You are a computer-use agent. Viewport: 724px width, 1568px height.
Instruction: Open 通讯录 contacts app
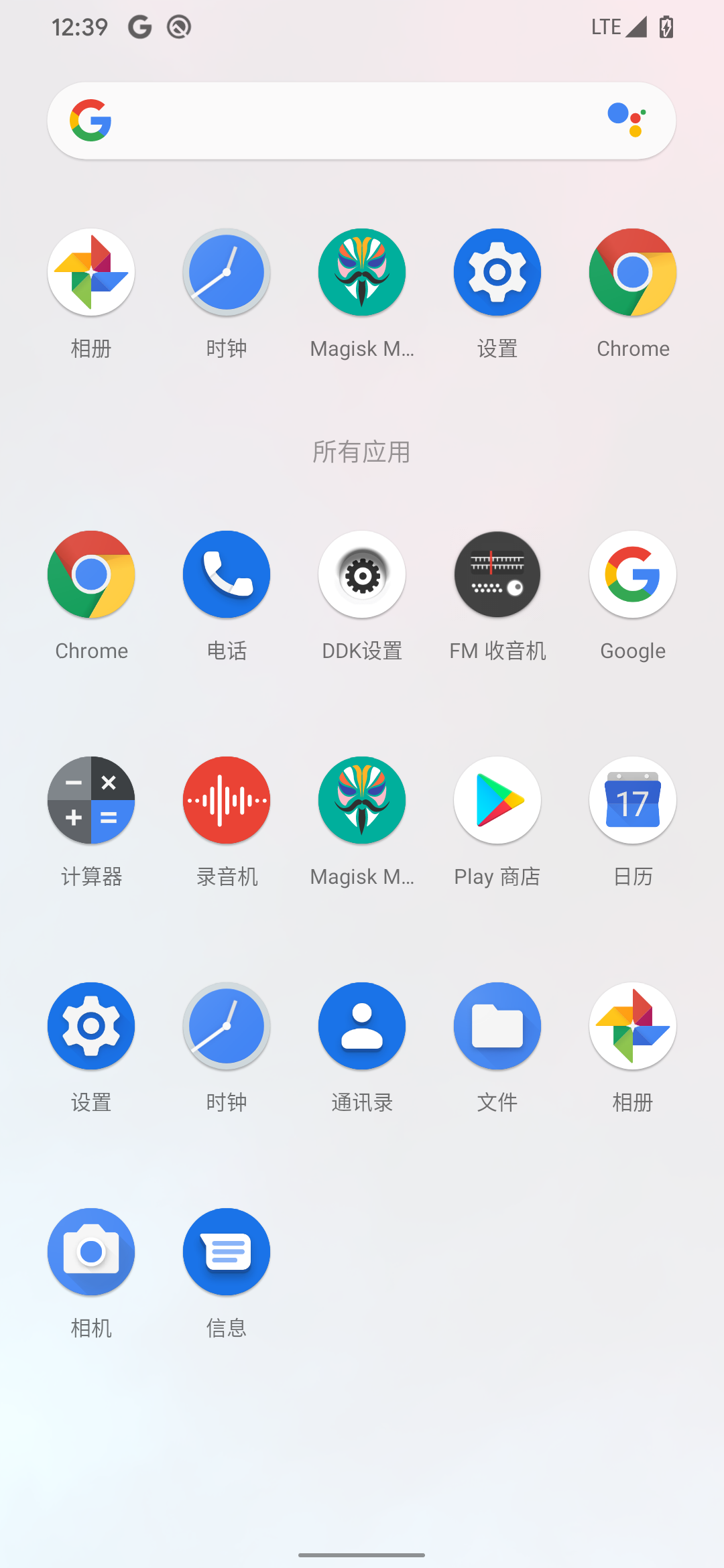point(362,1027)
